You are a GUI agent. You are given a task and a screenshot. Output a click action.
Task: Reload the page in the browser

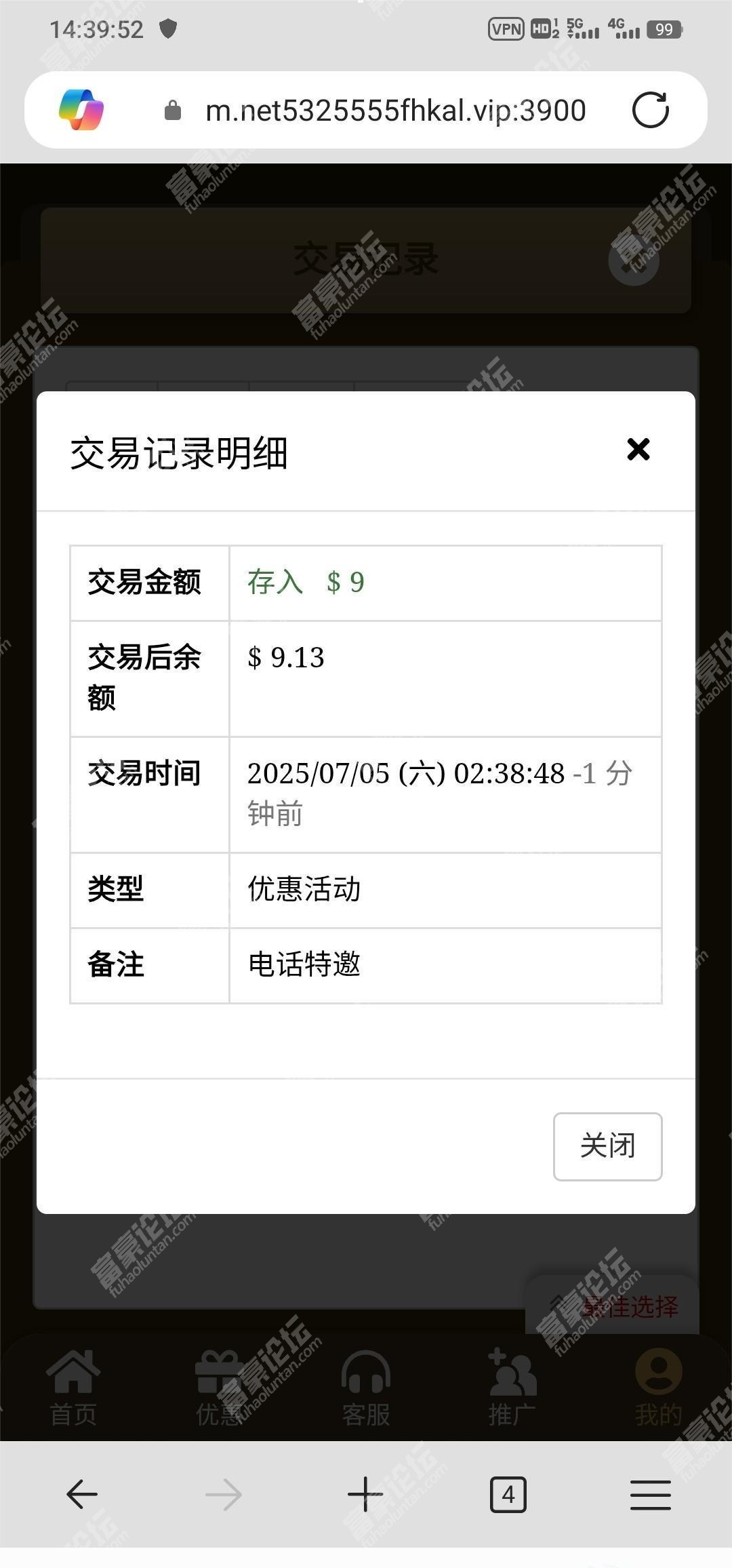[x=650, y=110]
